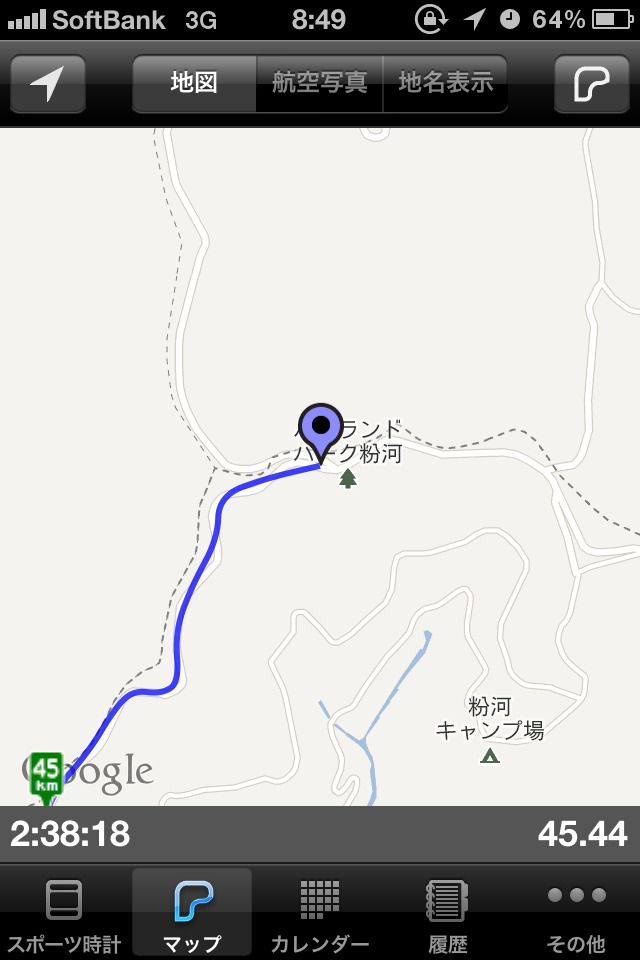This screenshot has width=640, height=960.
Task: Tap the route icon button at top right
Action: [x=593, y=84]
